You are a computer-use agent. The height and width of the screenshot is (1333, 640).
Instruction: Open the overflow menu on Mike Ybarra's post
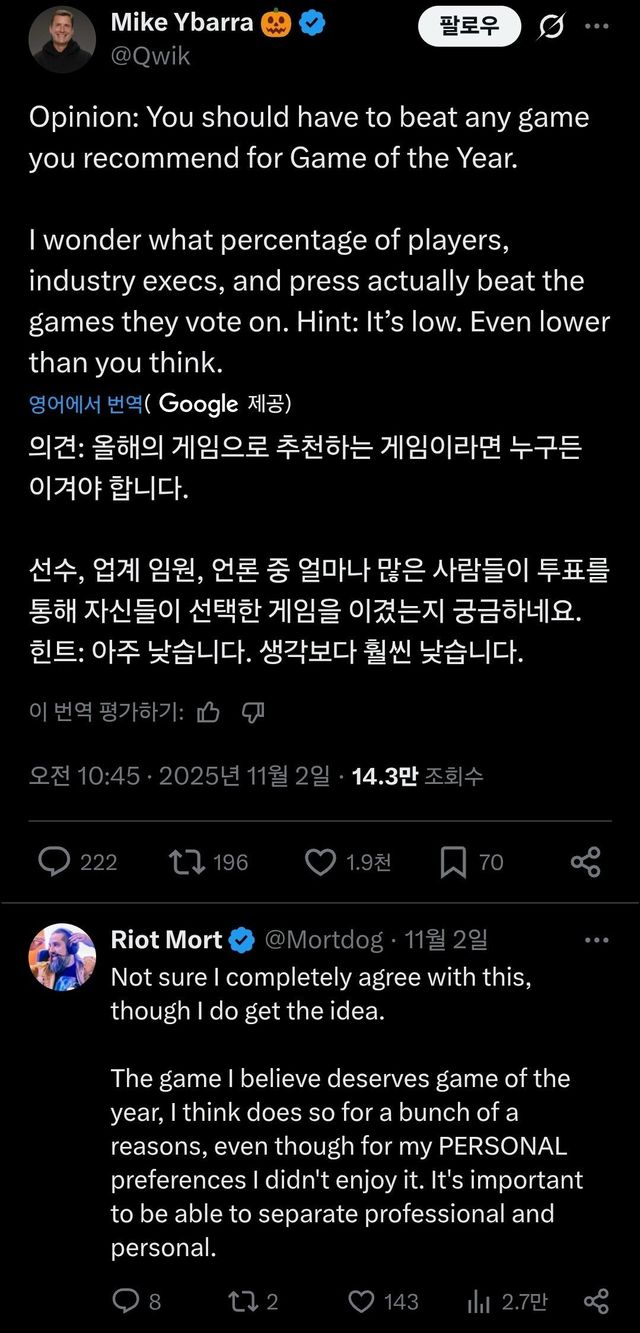pos(597,27)
